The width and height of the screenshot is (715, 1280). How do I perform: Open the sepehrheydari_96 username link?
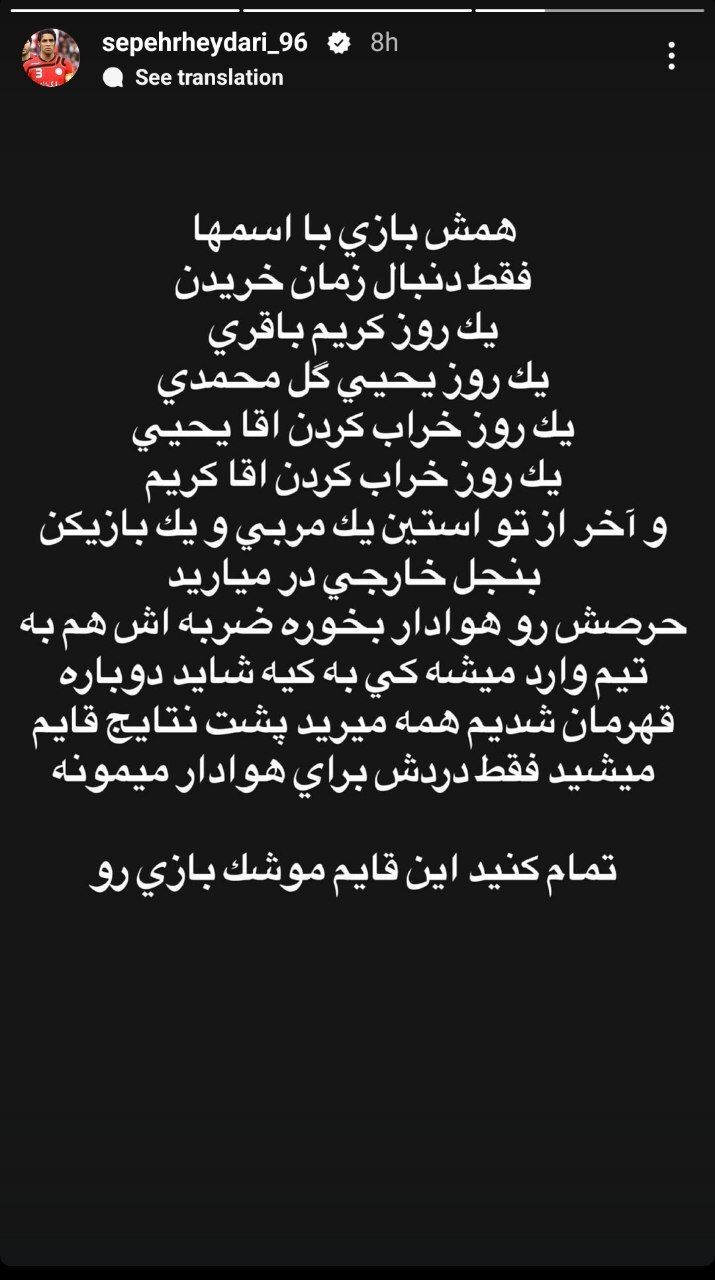pos(205,42)
